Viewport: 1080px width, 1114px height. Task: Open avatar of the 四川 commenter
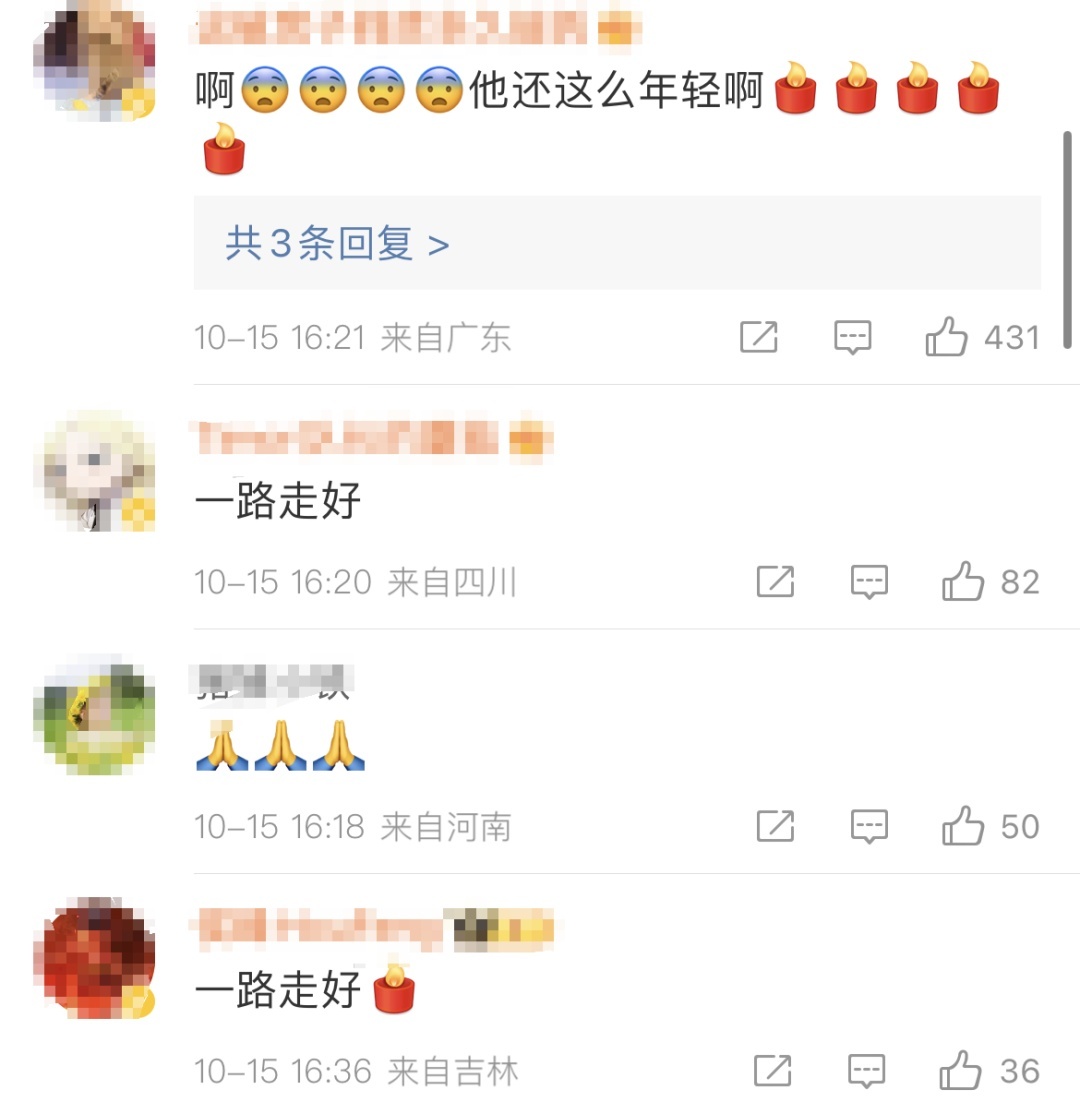(x=94, y=470)
